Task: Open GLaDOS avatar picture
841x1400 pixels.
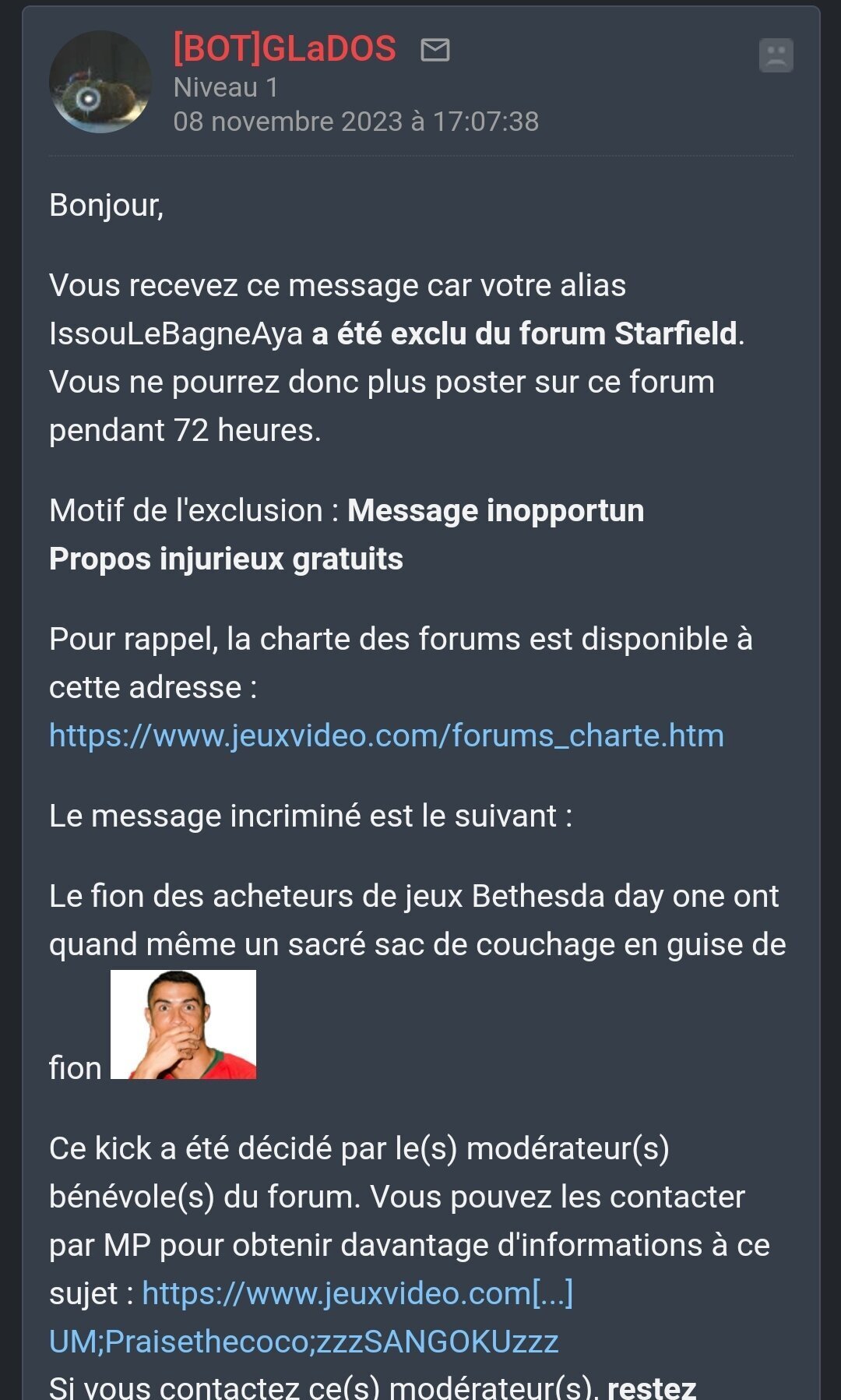Action: coord(100,82)
